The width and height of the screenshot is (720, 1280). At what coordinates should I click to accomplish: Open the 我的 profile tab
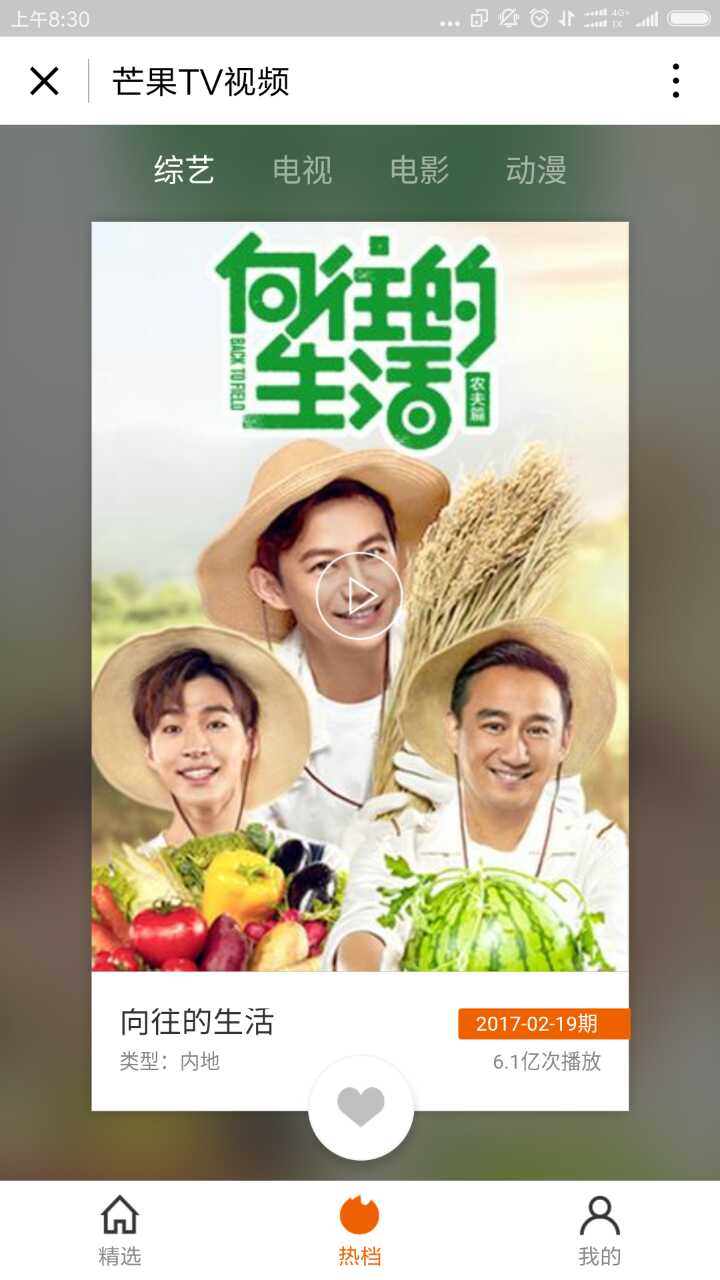600,1230
